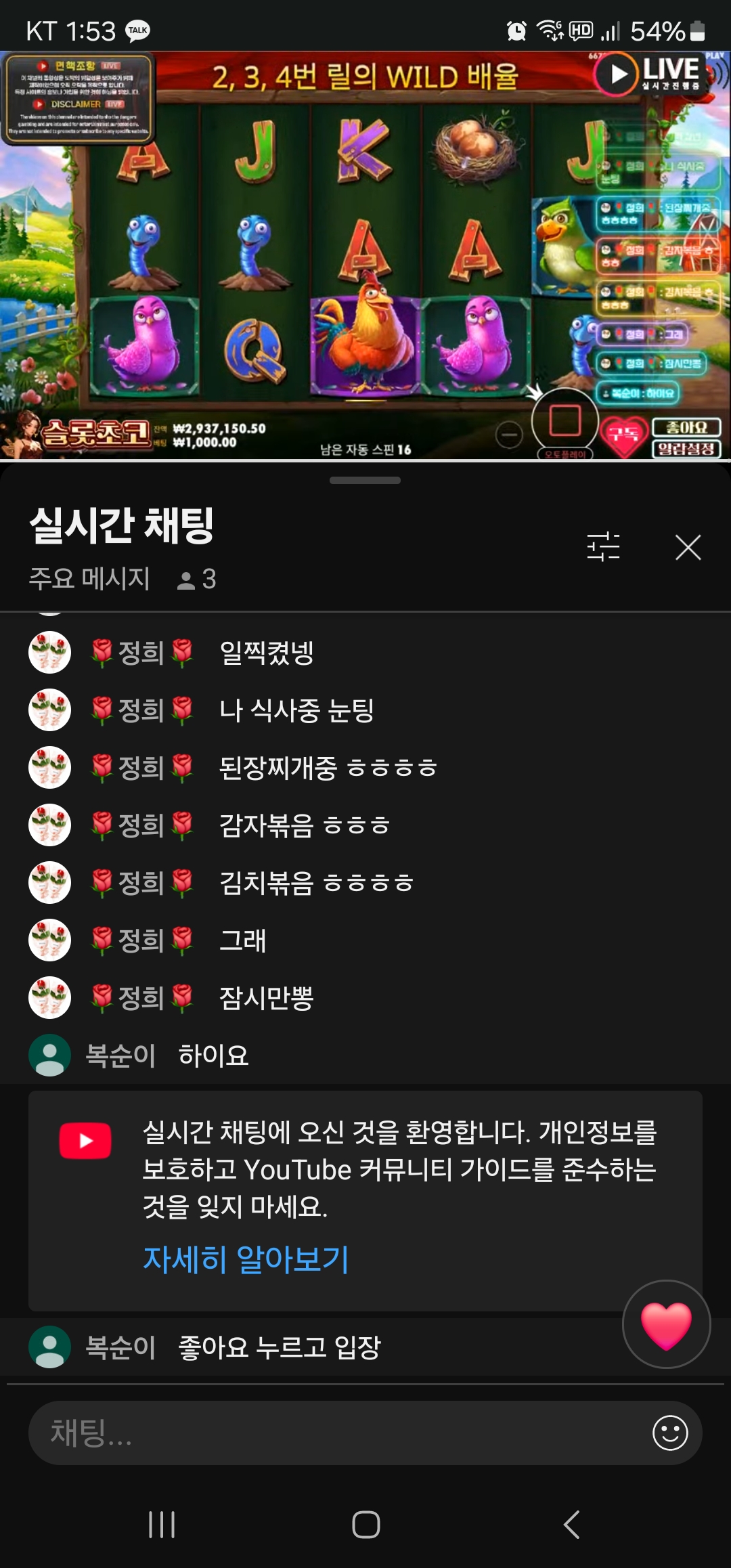Image resolution: width=731 pixels, height=1568 pixels.
Task: Tap the live video player
Action: pos(365,256)
